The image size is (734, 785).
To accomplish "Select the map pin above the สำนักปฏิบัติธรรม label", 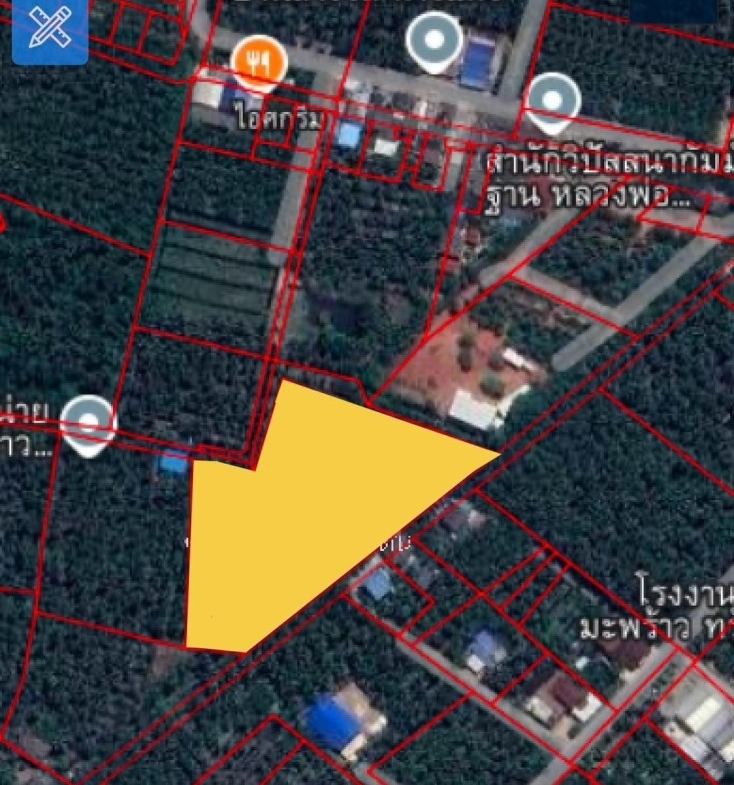I will [554, 100].
